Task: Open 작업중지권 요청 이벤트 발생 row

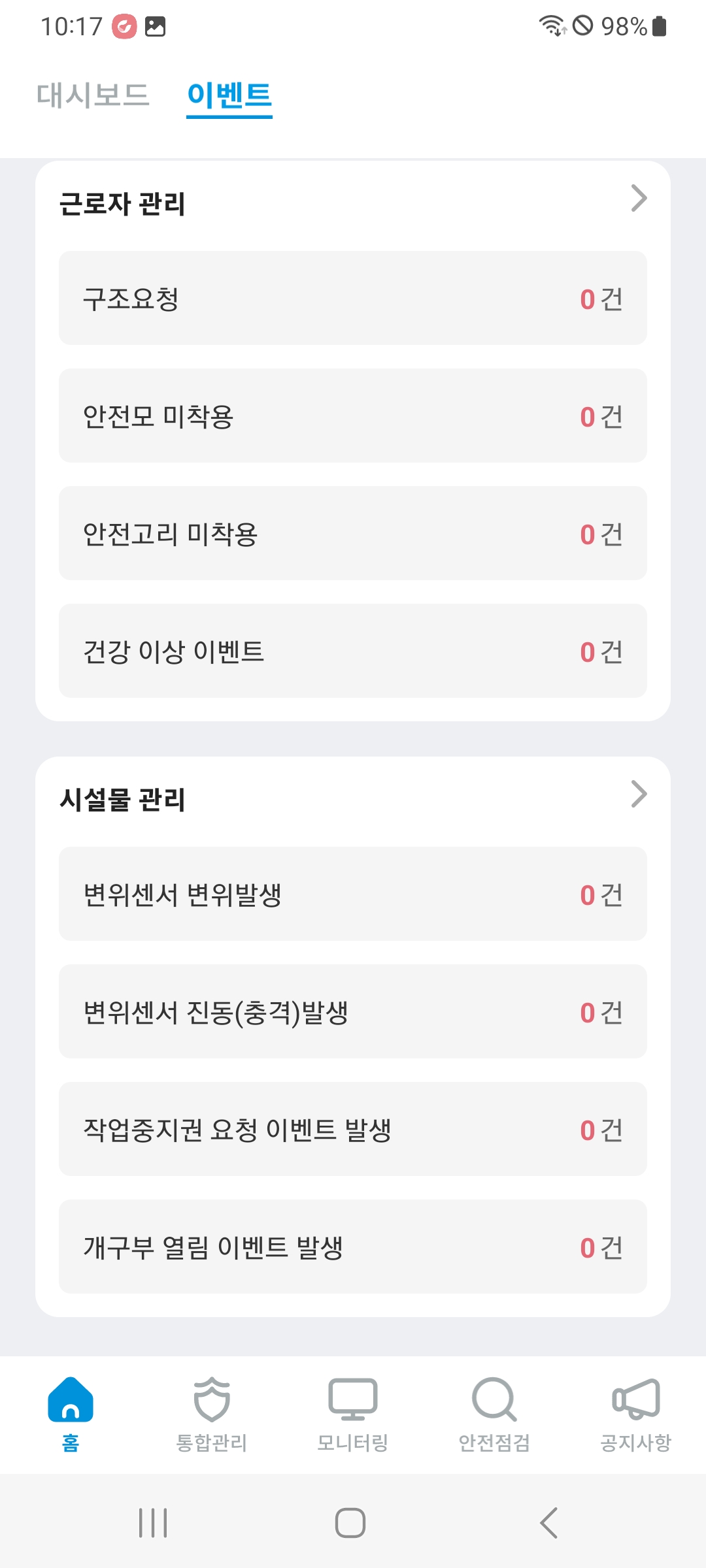Action: tap(353, 1130)
